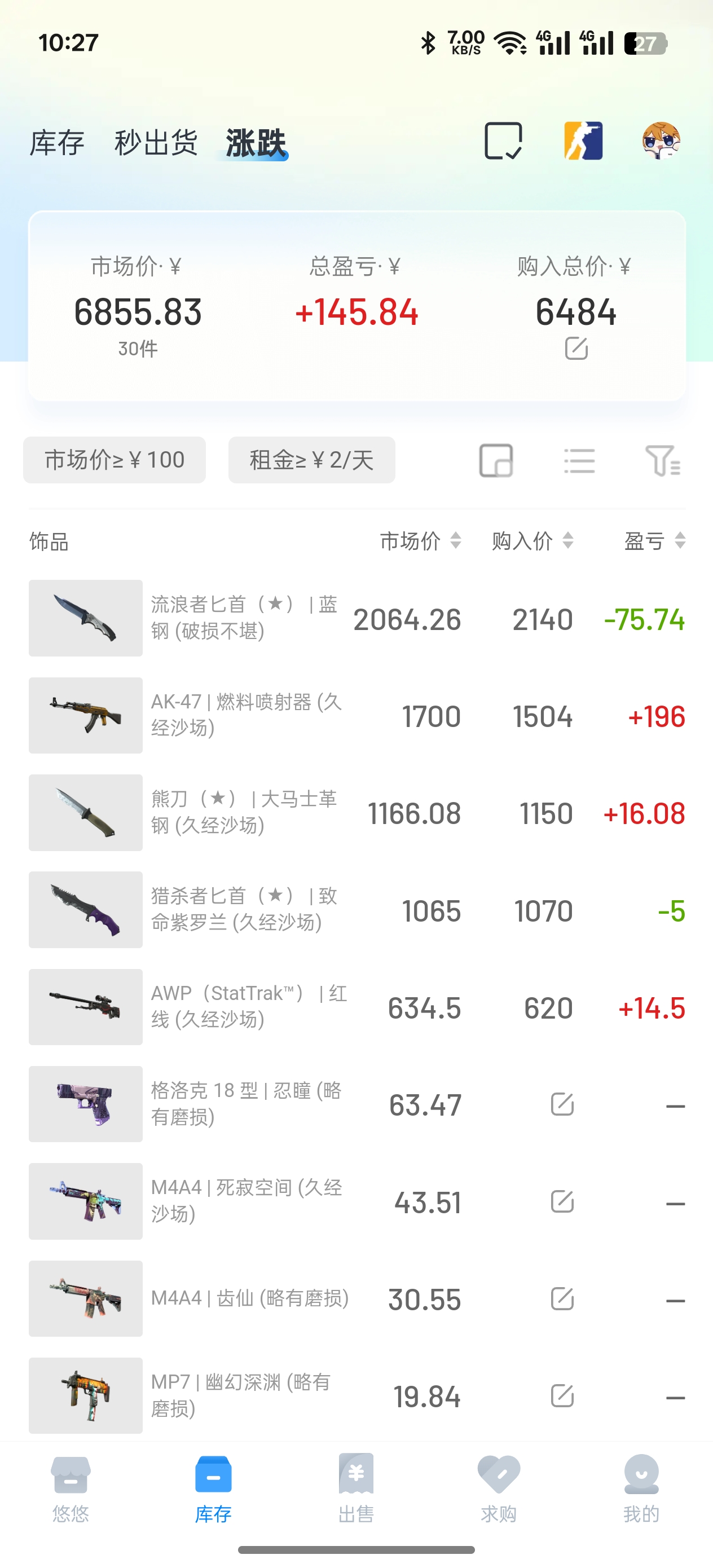Screen dimensions: 713x1568
Task: Edit purchase price for M4A4 死寂空间
Action: point(561,1201)
